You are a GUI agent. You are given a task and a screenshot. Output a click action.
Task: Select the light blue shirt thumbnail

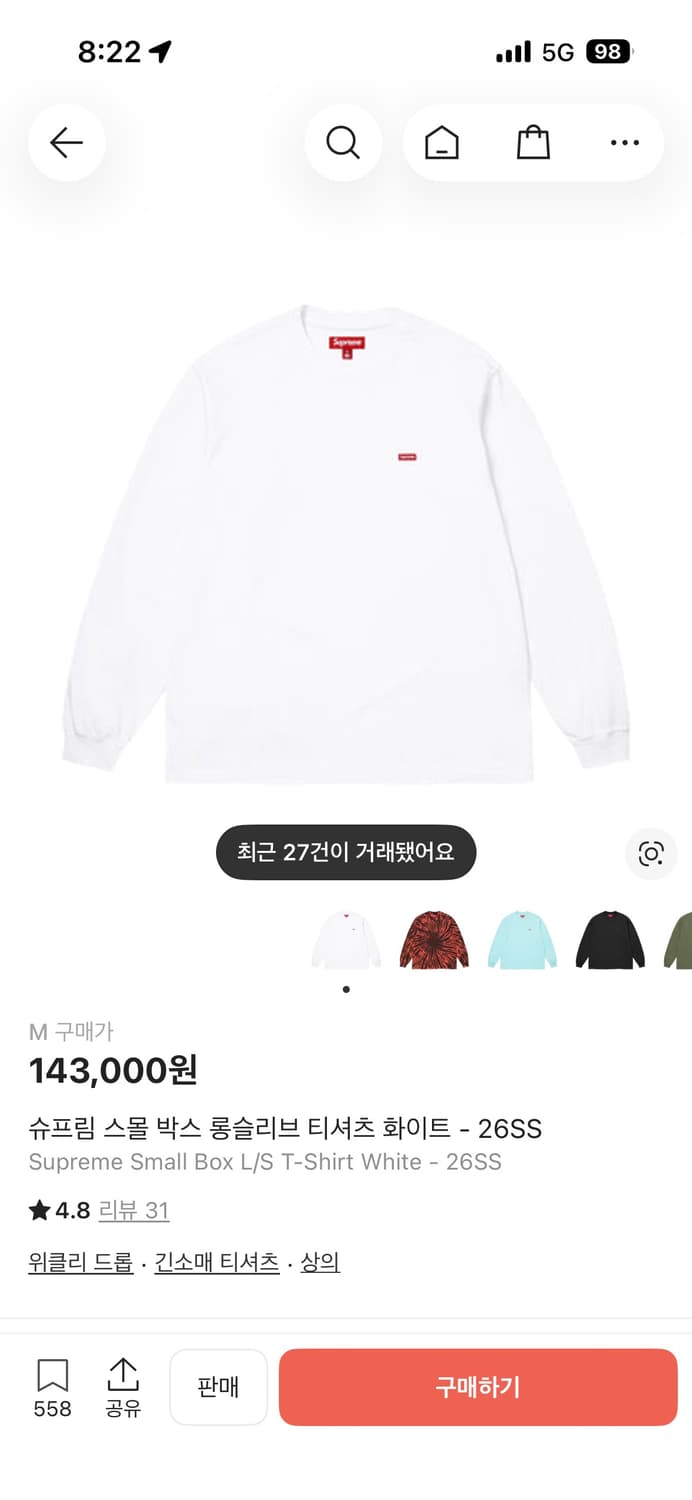[x=521, y=940]
